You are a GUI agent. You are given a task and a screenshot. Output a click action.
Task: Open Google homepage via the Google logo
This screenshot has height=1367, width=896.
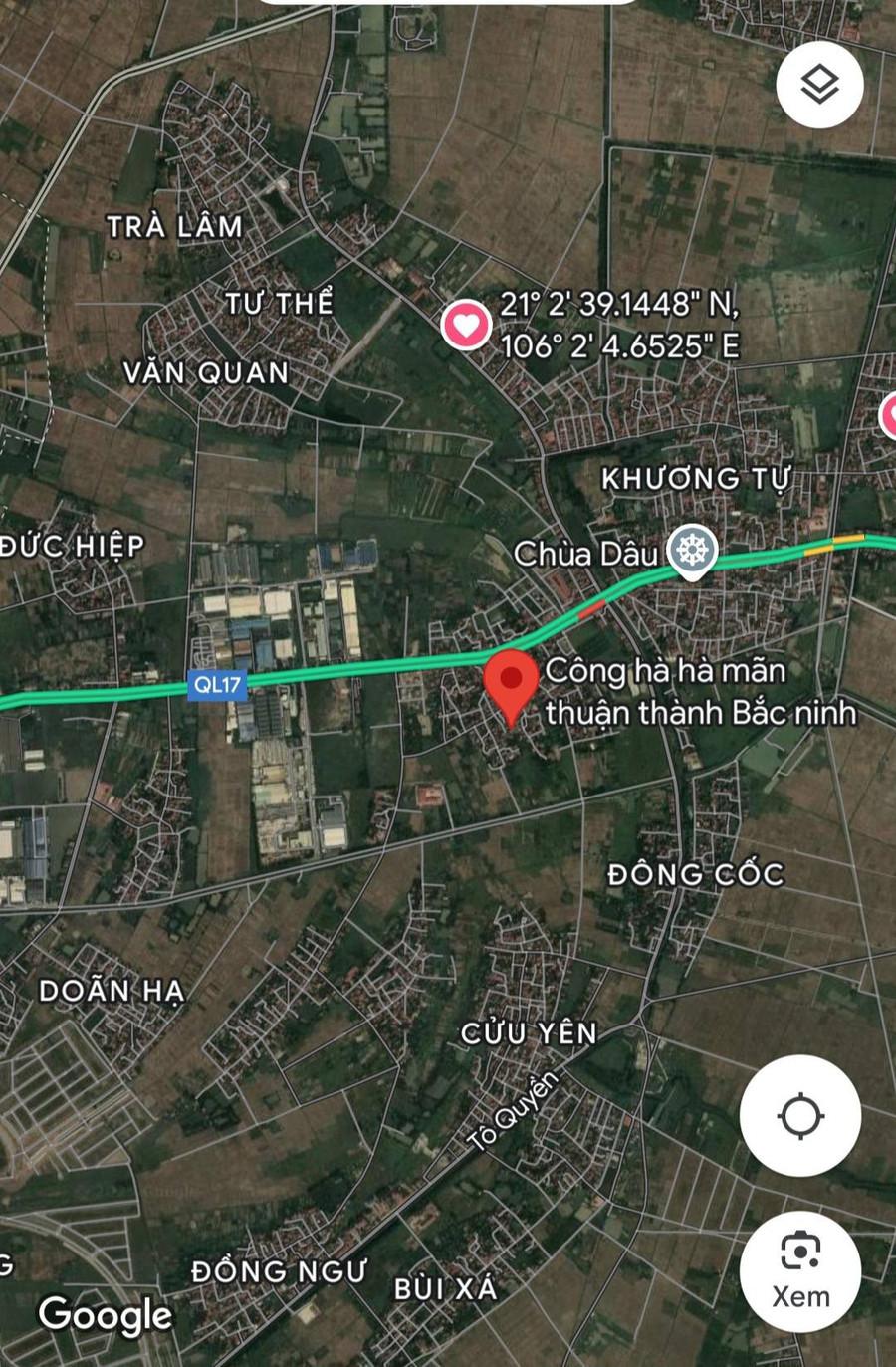tap(103, 1314)
